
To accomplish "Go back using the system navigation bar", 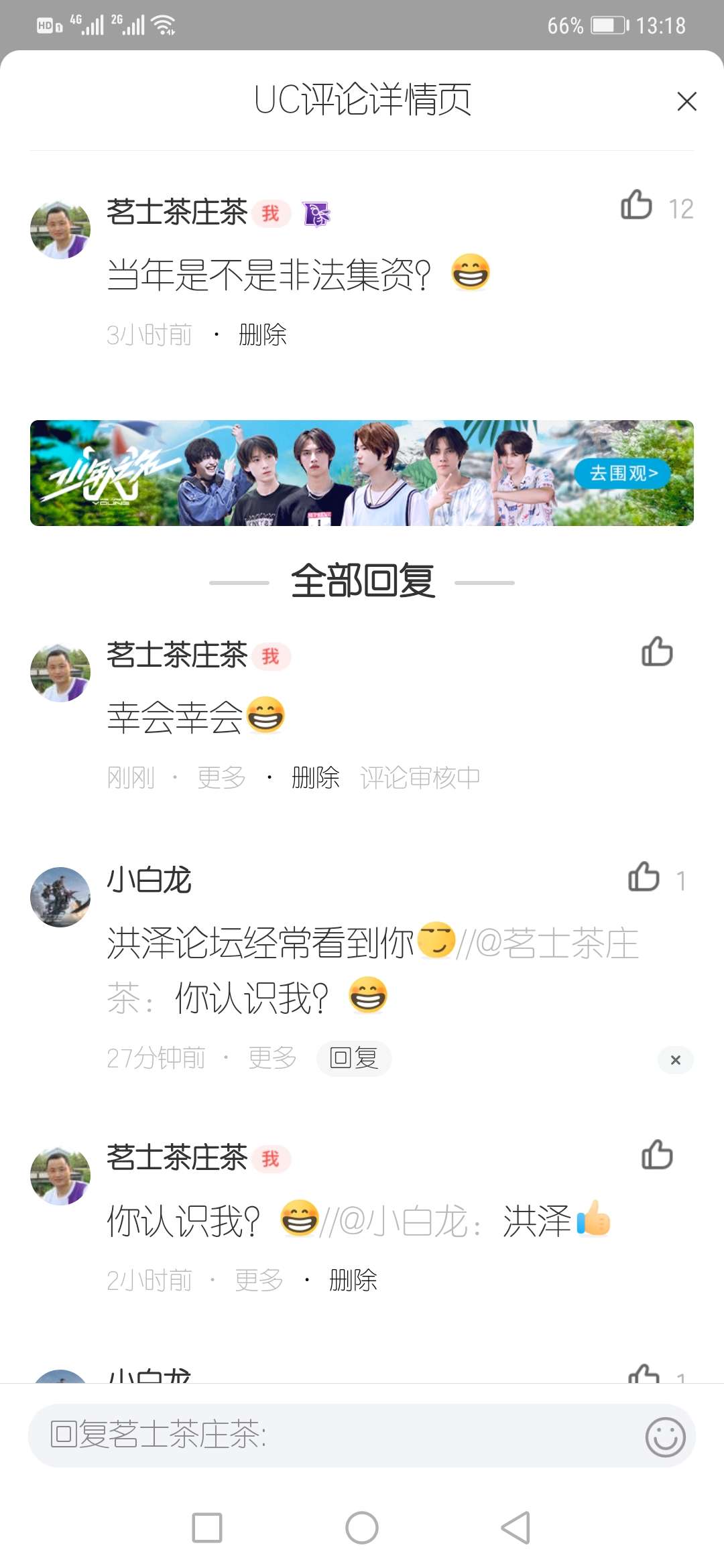I will [516, 1528].
